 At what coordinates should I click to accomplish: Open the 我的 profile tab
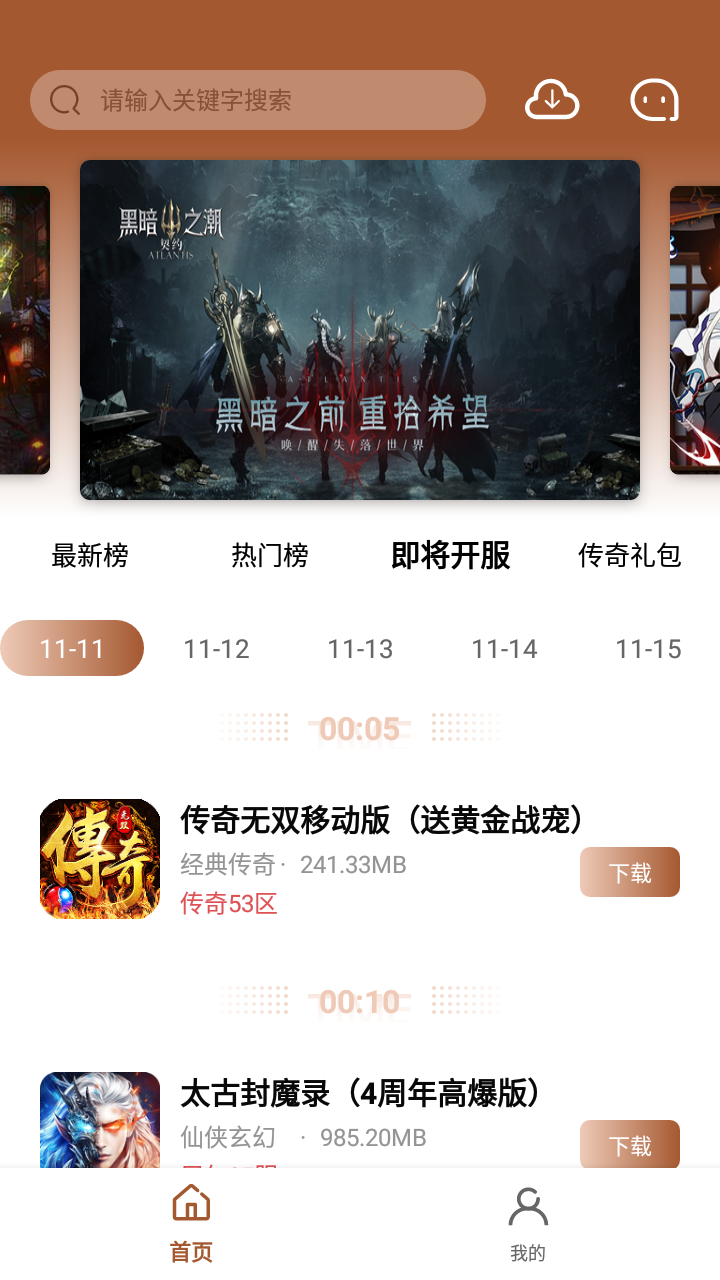point(528,1220)
